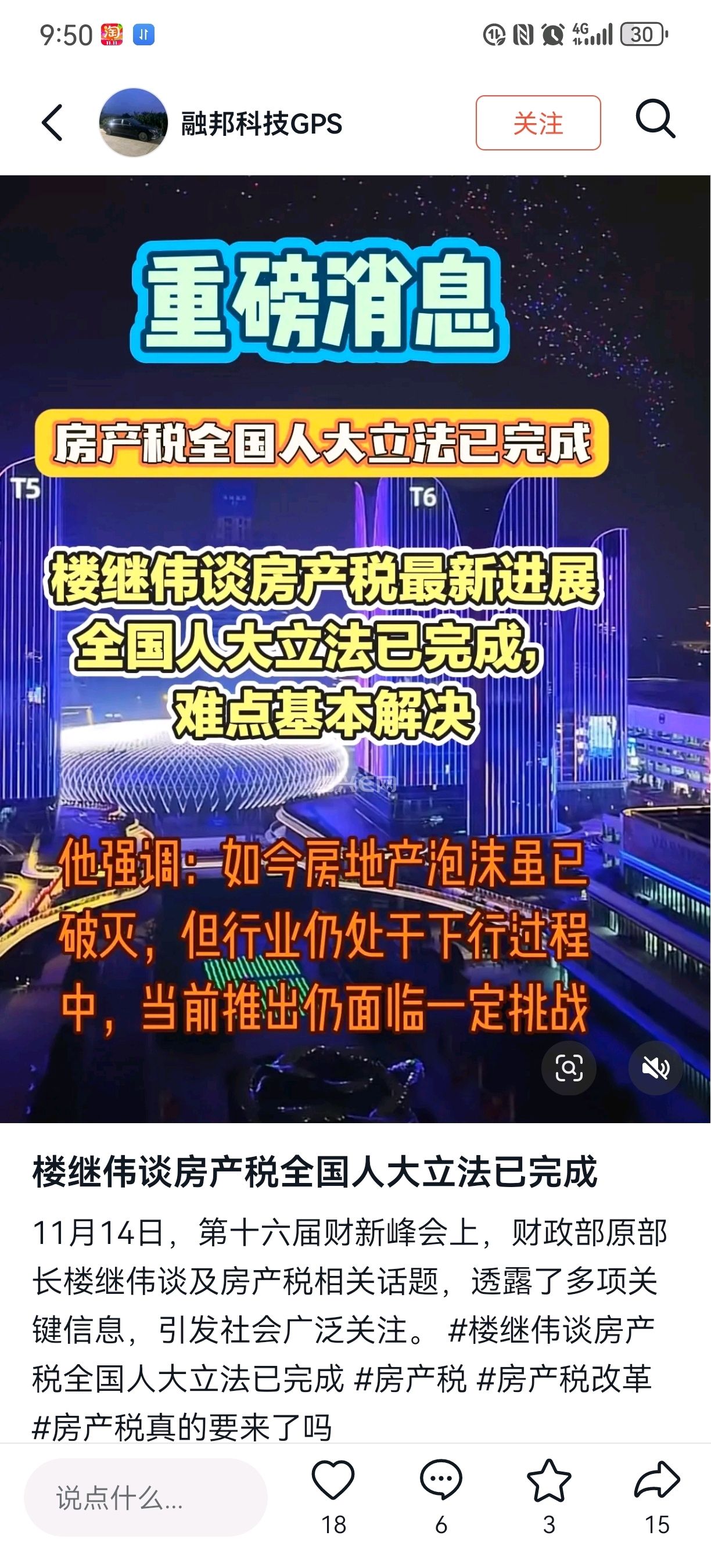Viewport: 711px width, 1568px height.
Task: Follow the author with 关注 button
Action: pyautogui.click(x=537, y=123)
